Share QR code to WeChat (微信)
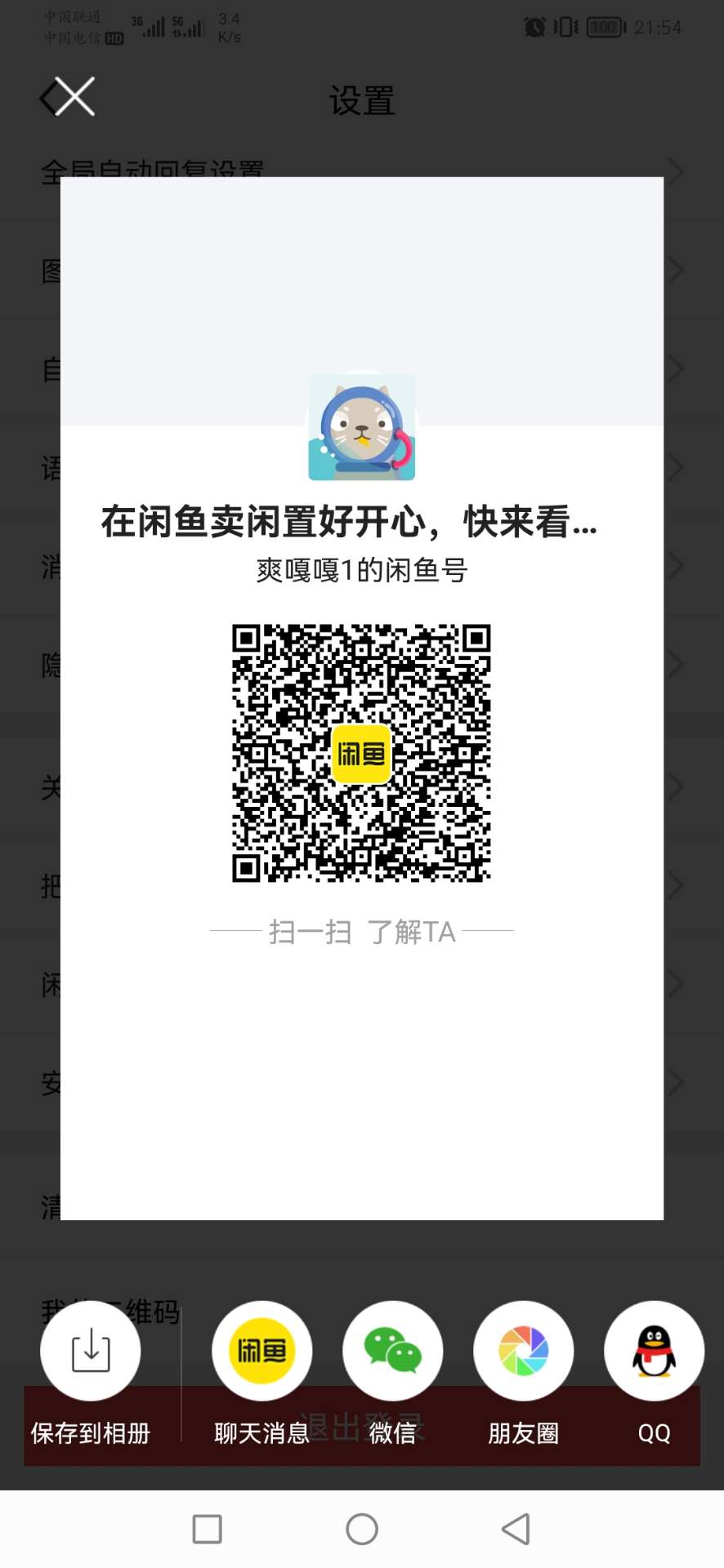The width and height of the screenshot is (724, 1568). coord(392,1351)
